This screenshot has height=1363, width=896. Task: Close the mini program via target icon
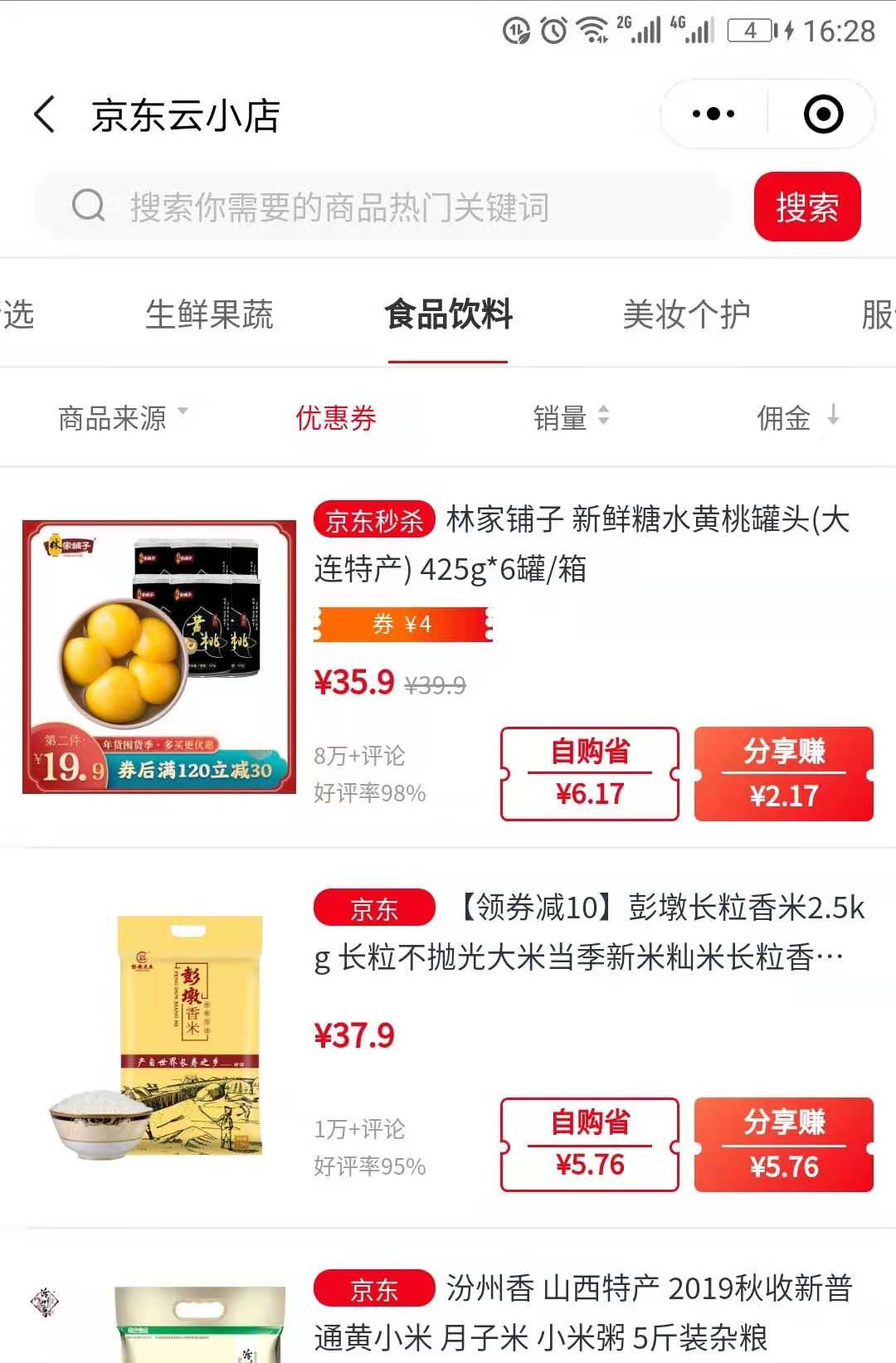pos(823,114)
